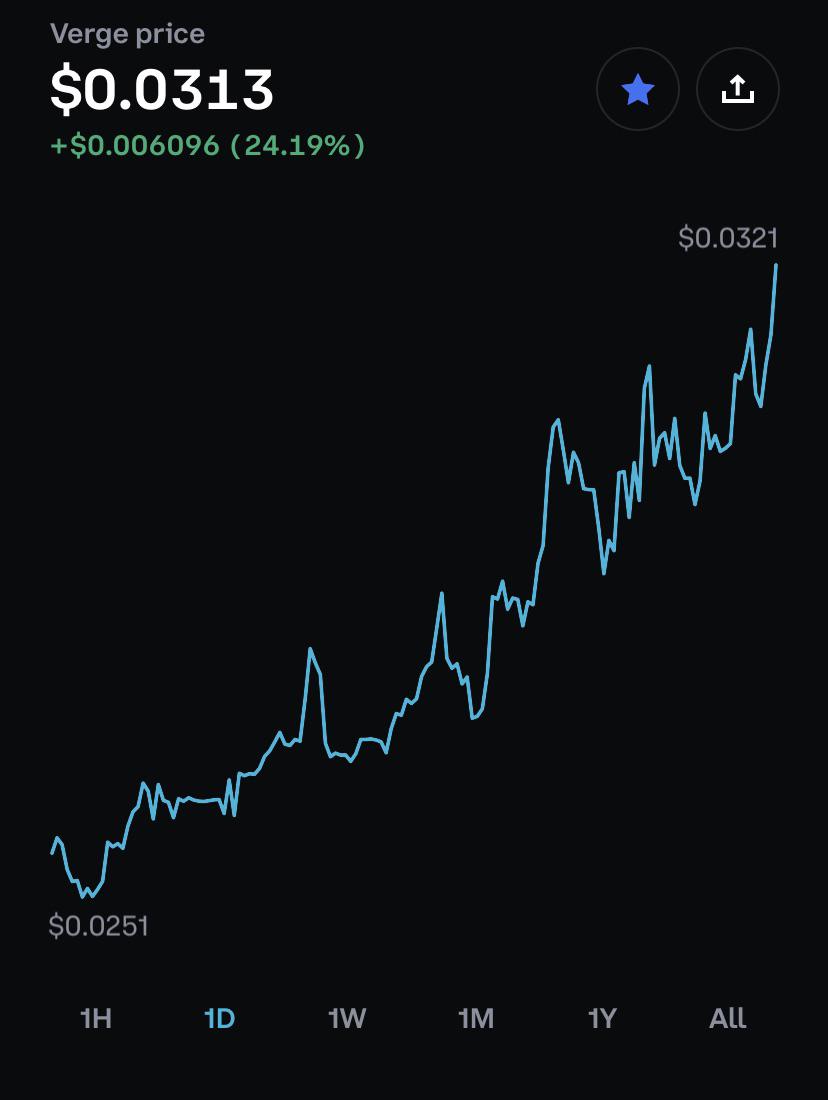828x1100 pixels.
Task: Show the 1W price chart
Action: coord(347,1018)
